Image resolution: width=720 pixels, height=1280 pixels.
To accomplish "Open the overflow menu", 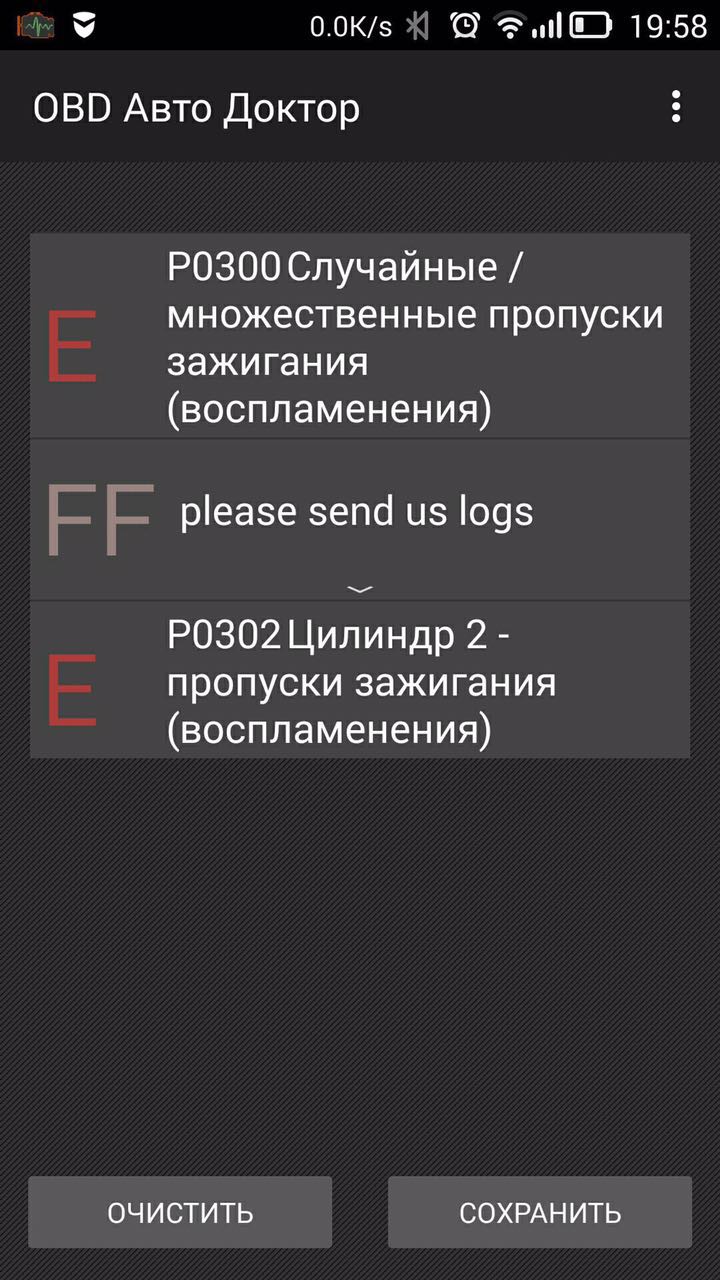I will 676,107.
